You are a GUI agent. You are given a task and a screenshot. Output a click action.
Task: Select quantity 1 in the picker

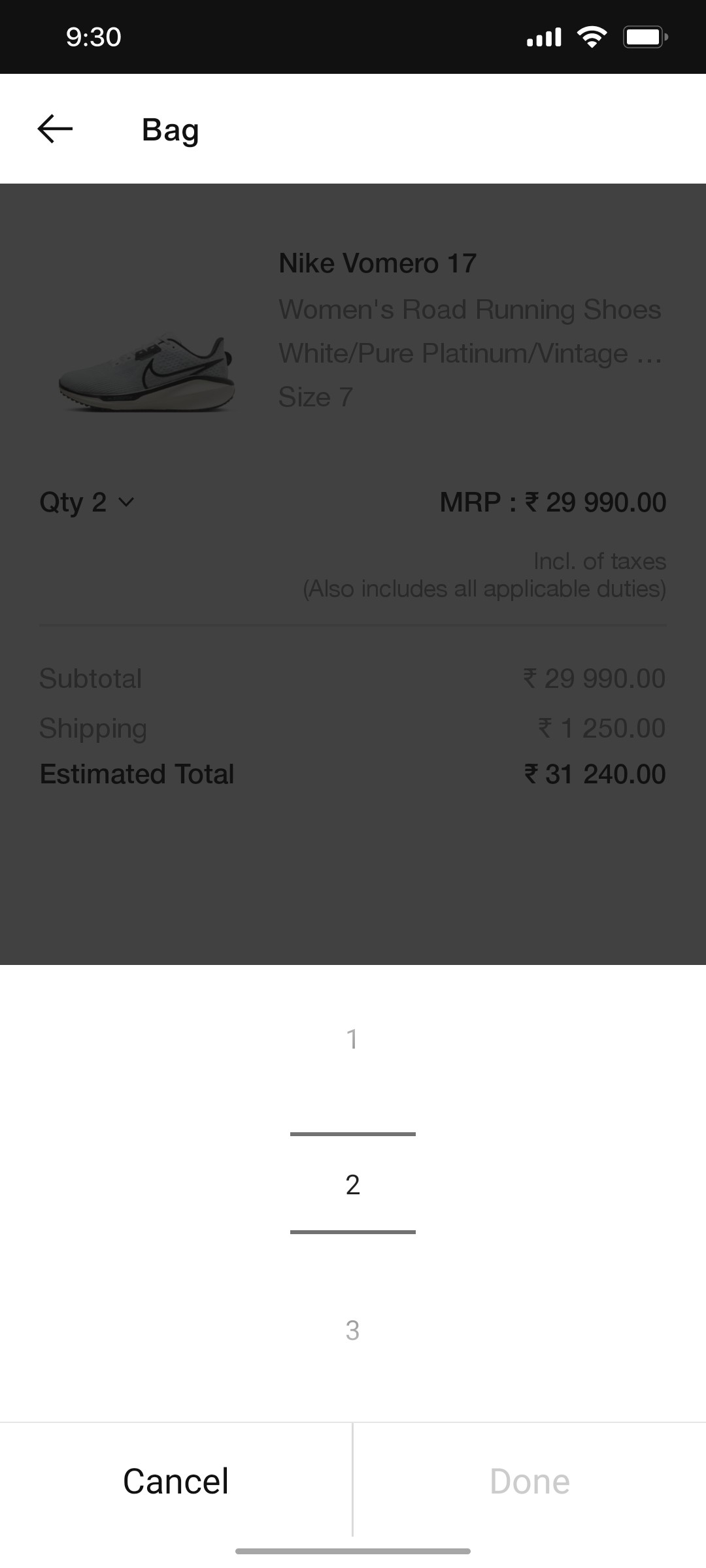(x=353, y=1040)
